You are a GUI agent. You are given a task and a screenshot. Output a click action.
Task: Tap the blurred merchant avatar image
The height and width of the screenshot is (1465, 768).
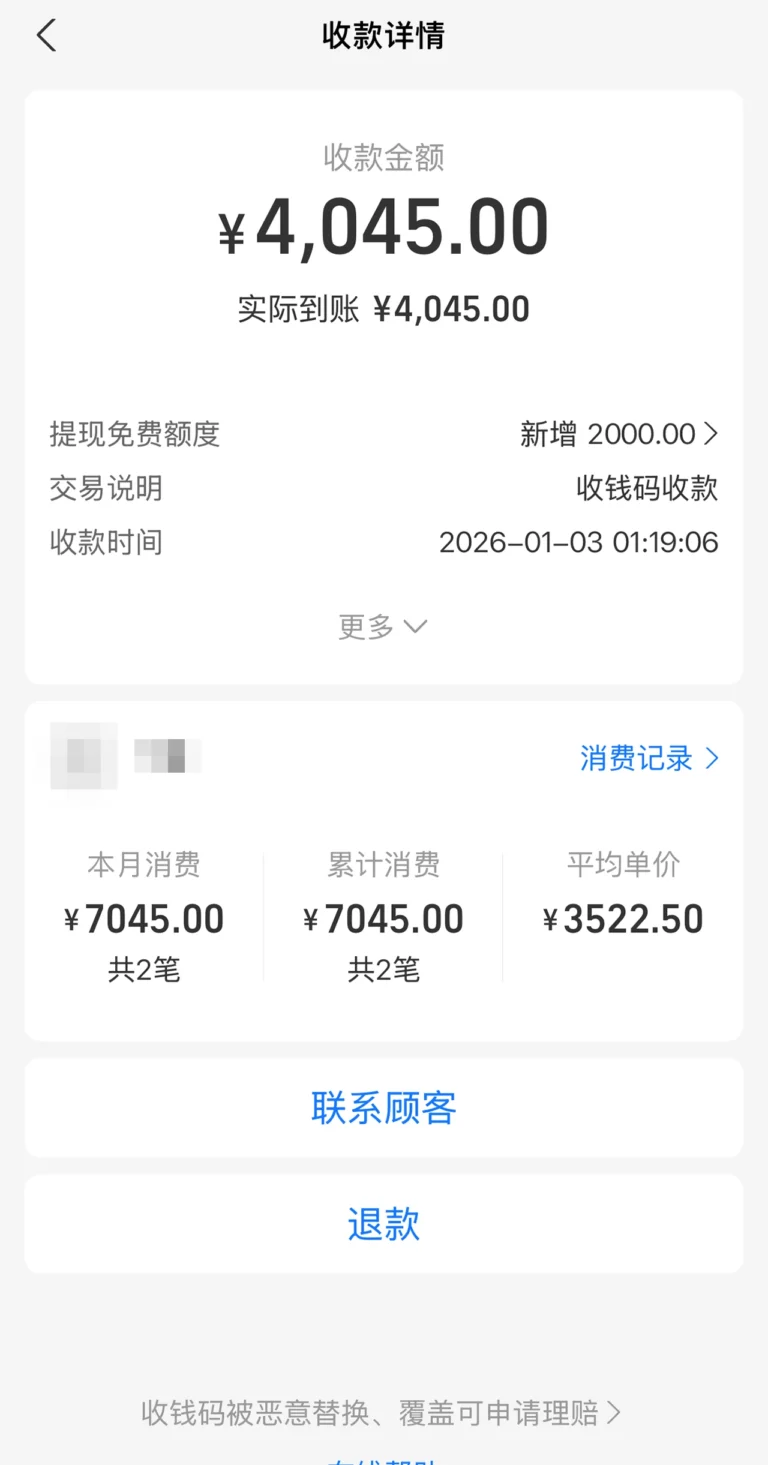(x=82, y=758)
